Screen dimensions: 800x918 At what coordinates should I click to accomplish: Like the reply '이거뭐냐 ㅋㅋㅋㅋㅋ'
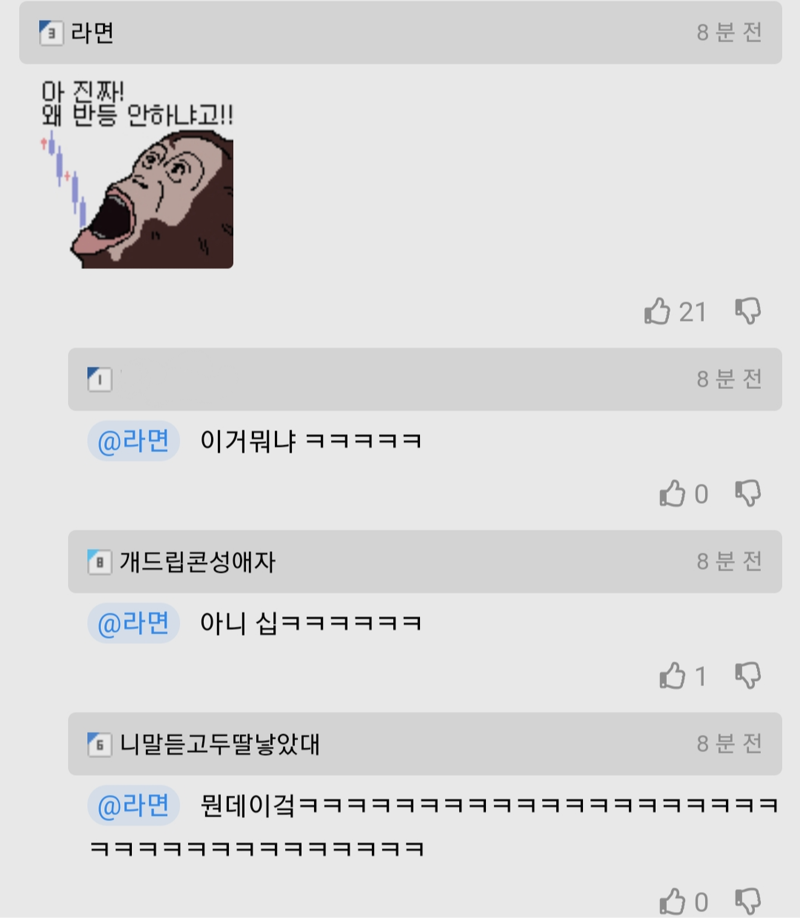pos(672,494)
